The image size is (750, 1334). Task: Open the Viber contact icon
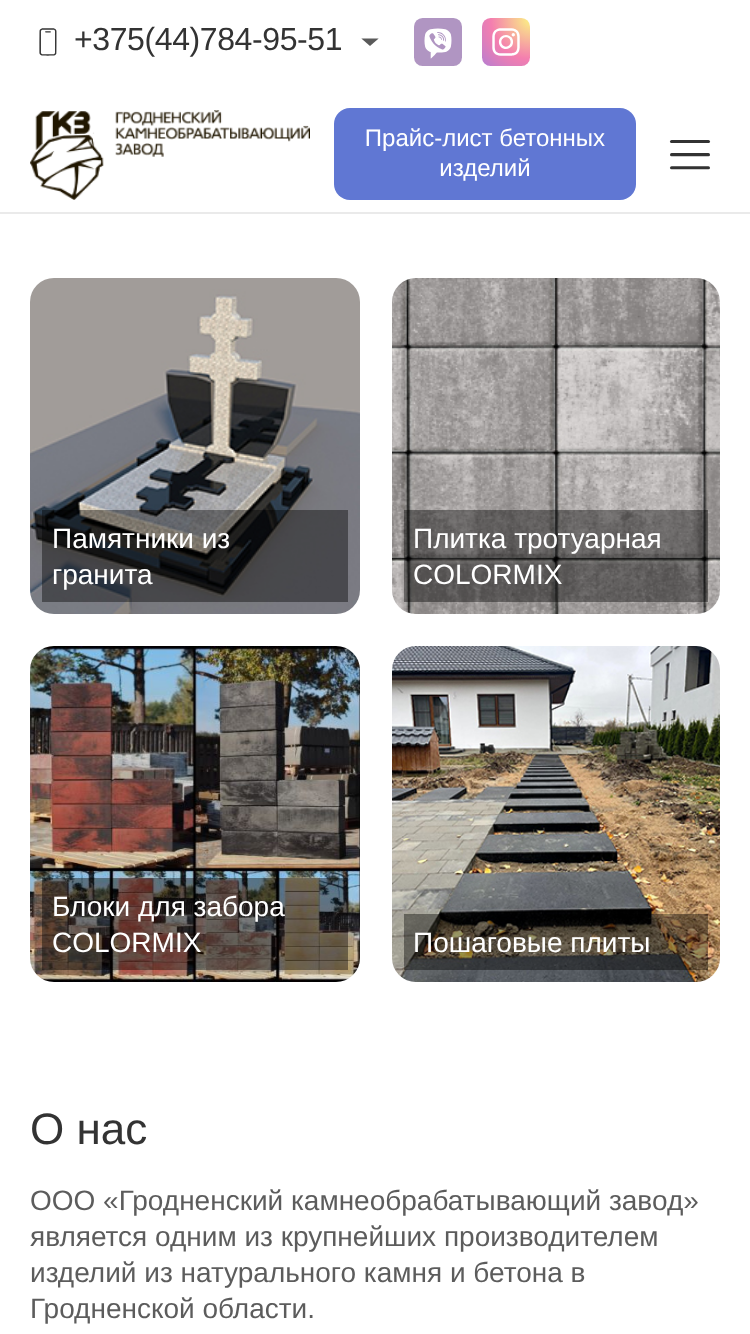pos(438,42)
